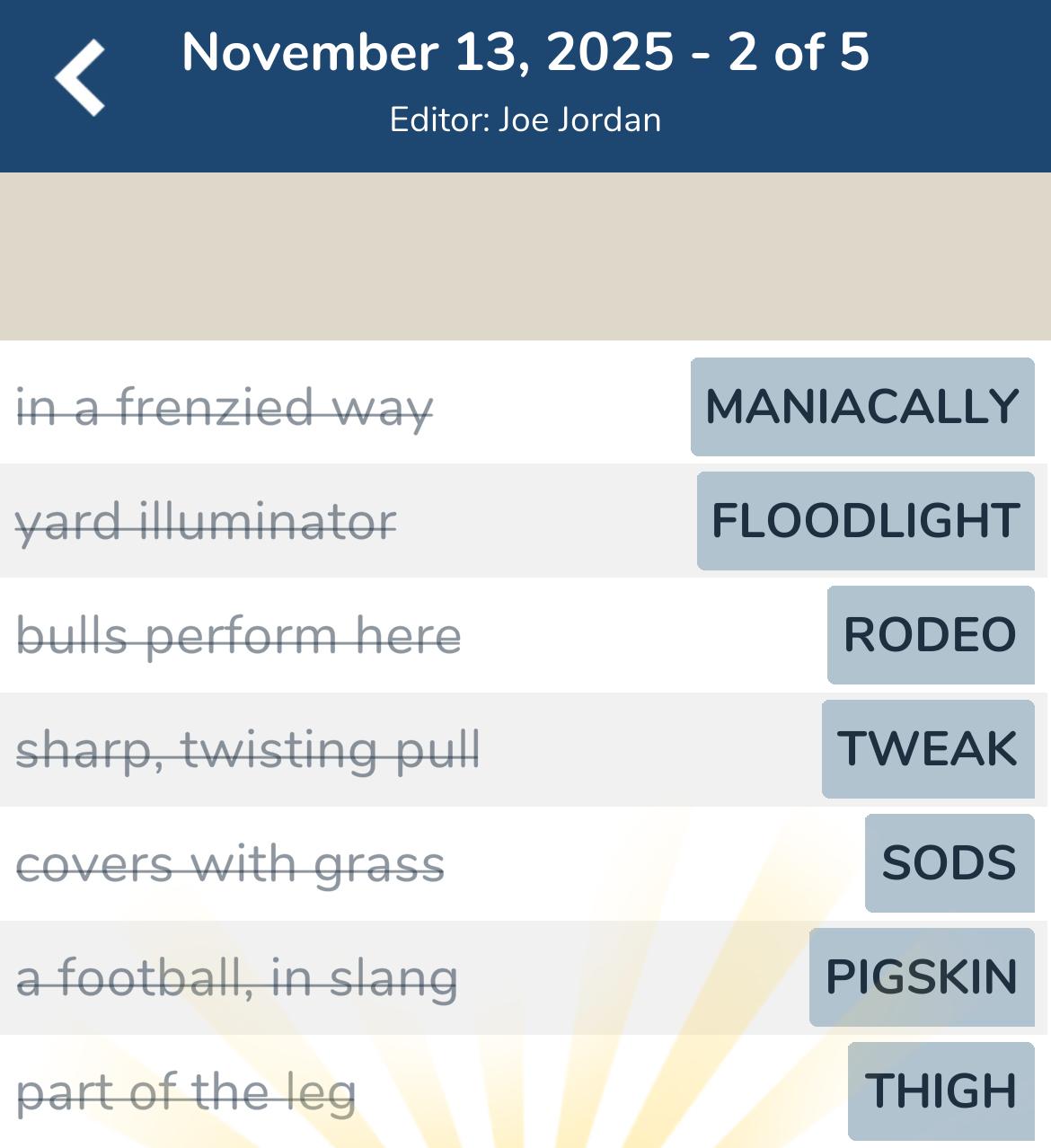
Task: Click the THIGH answer tile
Action: coord(940,1091)
